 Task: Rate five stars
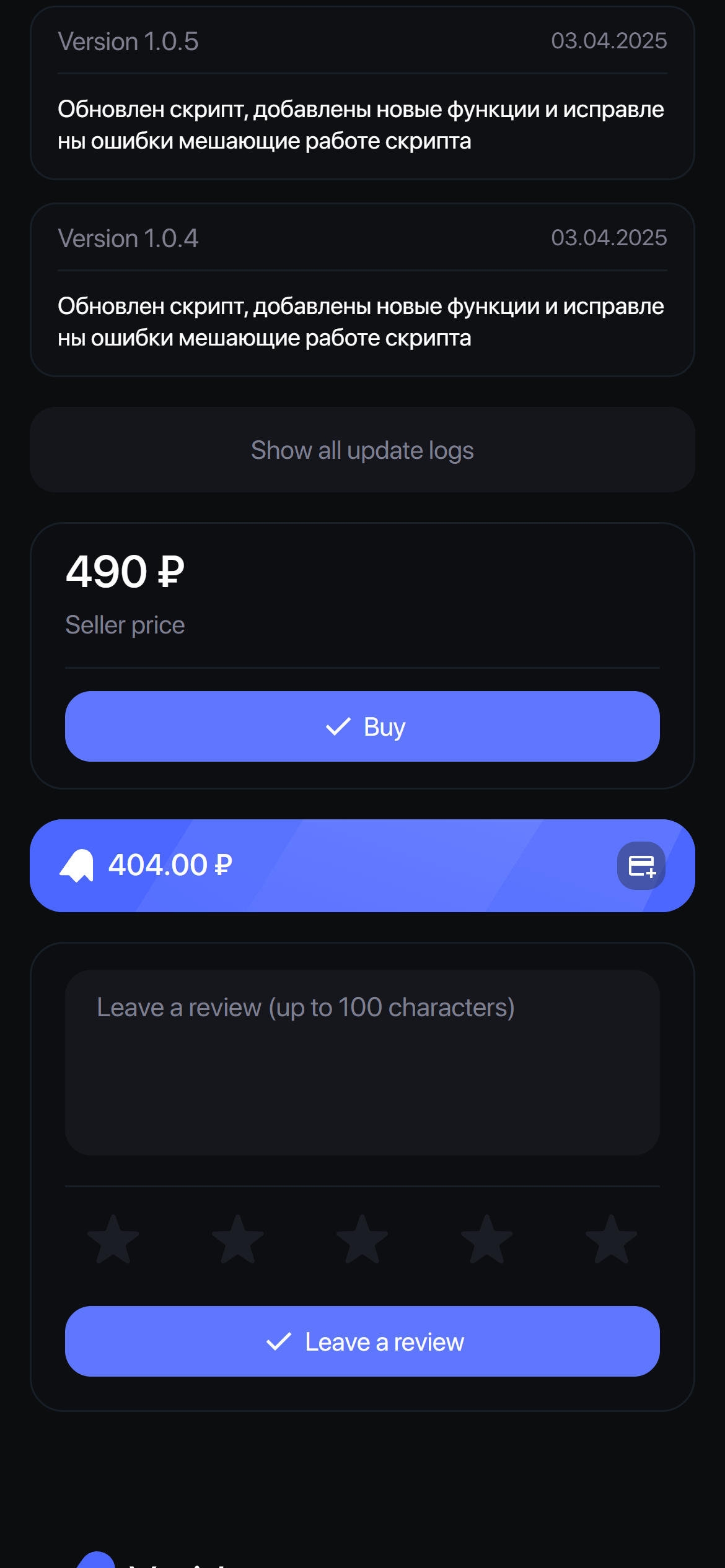coord(612,1240)
